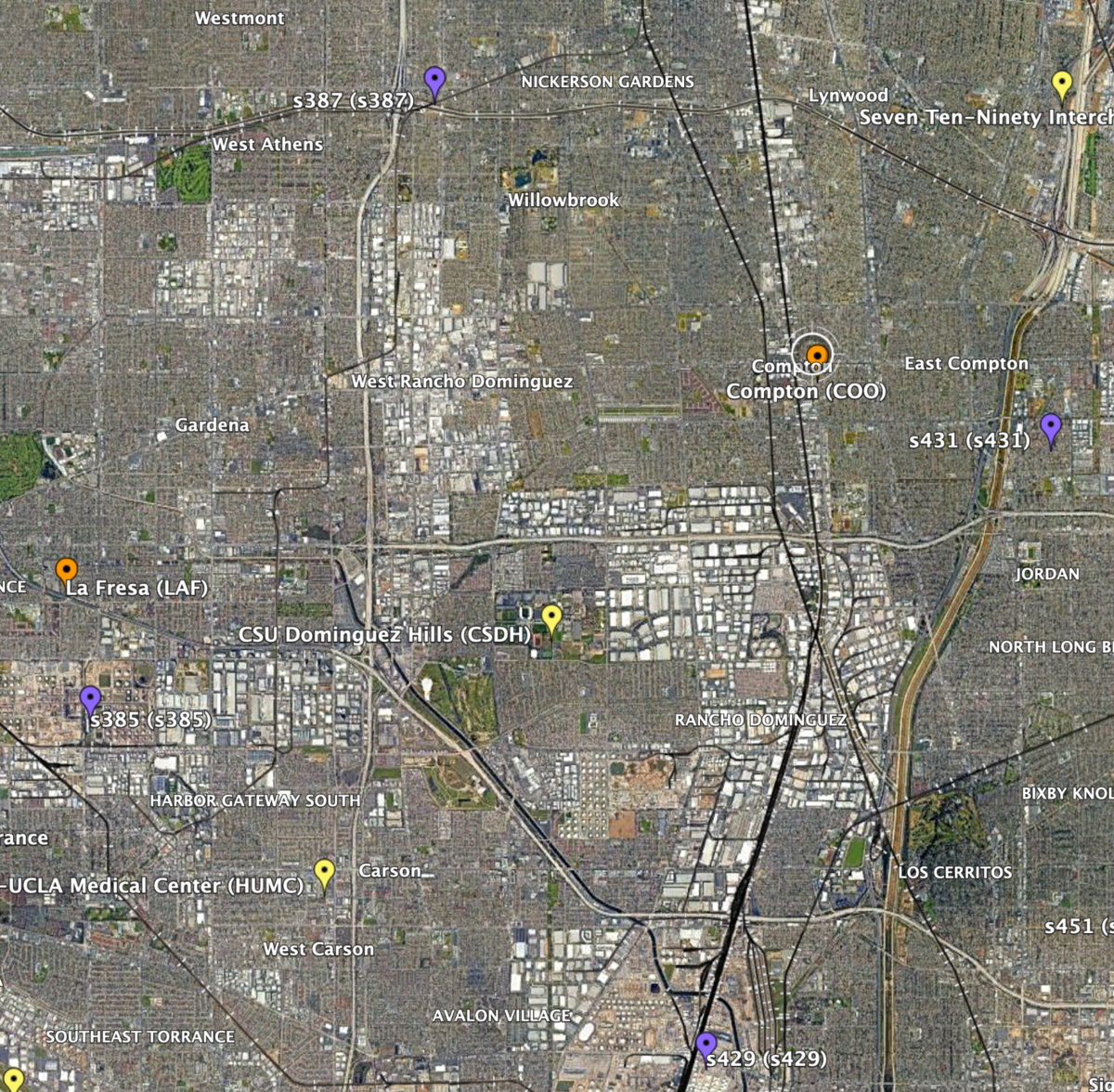
Task: Tap the s431 purple pin
Action: tap(1050, 428)
